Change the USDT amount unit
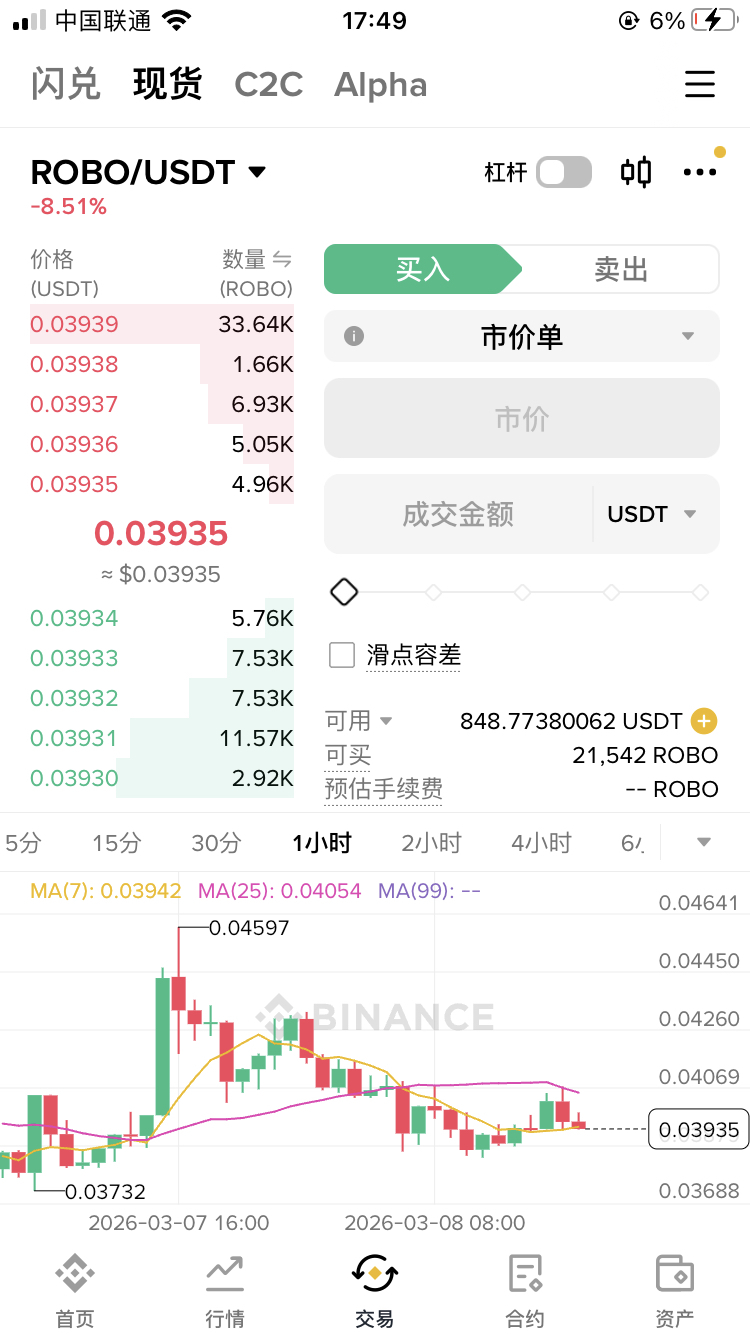The width and height of the screenshot is (750, 1334). [x=652, y=514]
